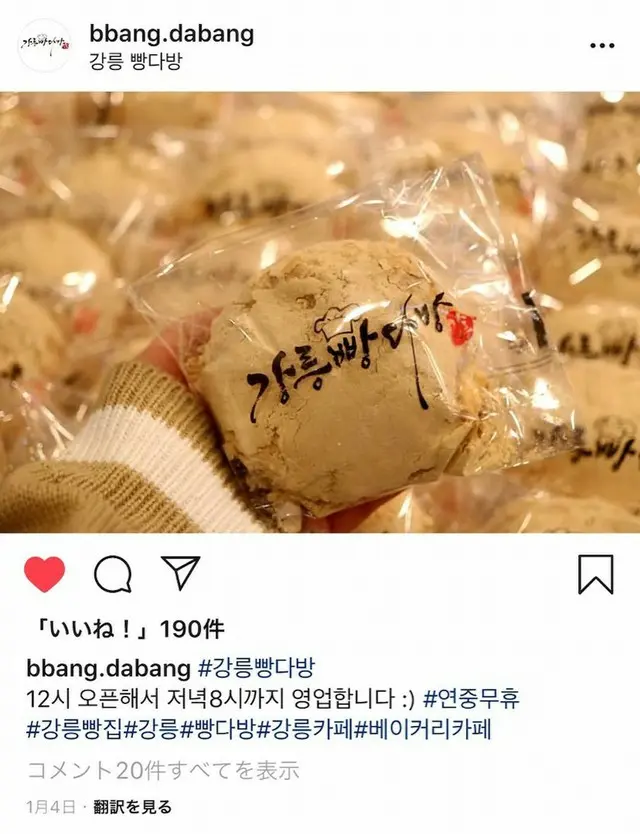640x834 pixels.
Task: Unlike the post via the red heart
Action: click(44, 574)
